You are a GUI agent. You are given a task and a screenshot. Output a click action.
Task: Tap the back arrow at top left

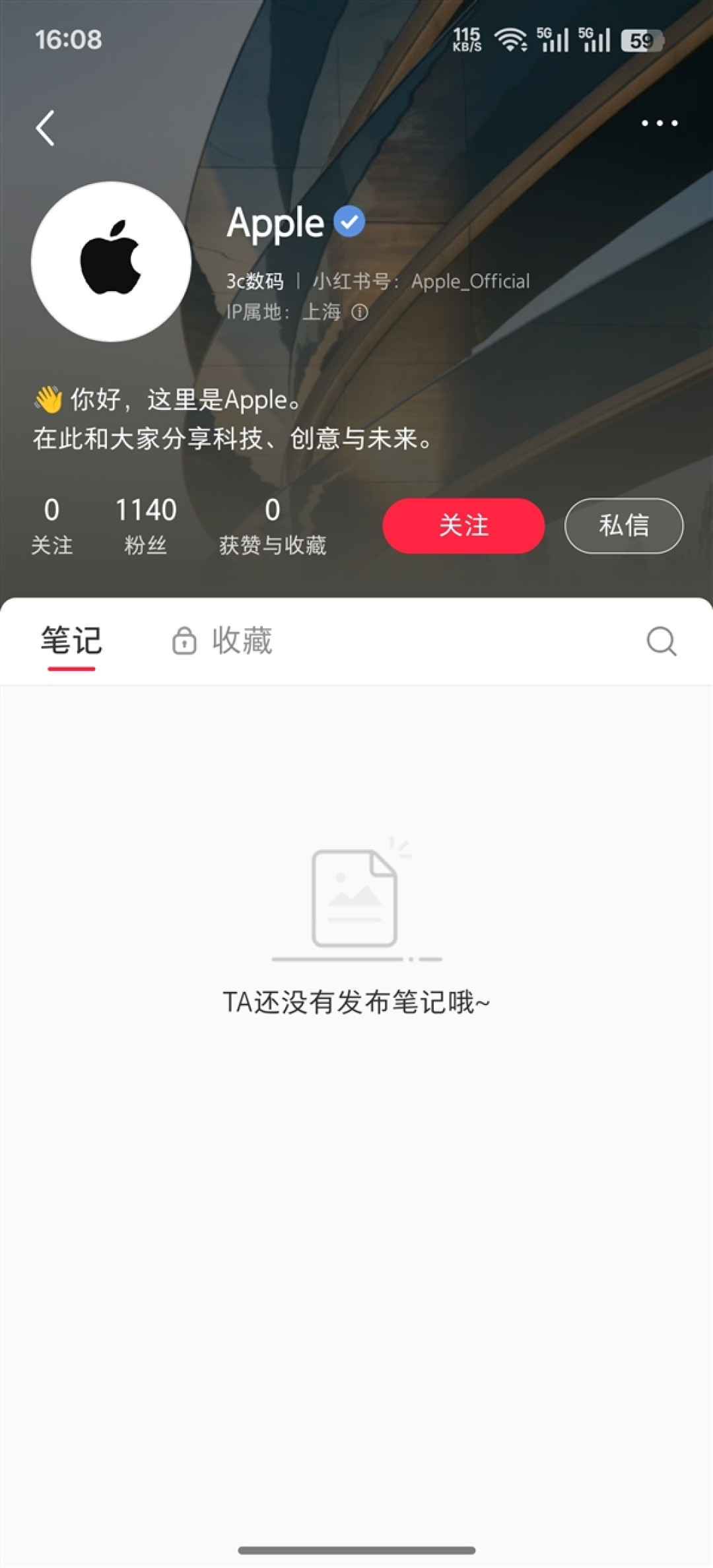[44, 127]
